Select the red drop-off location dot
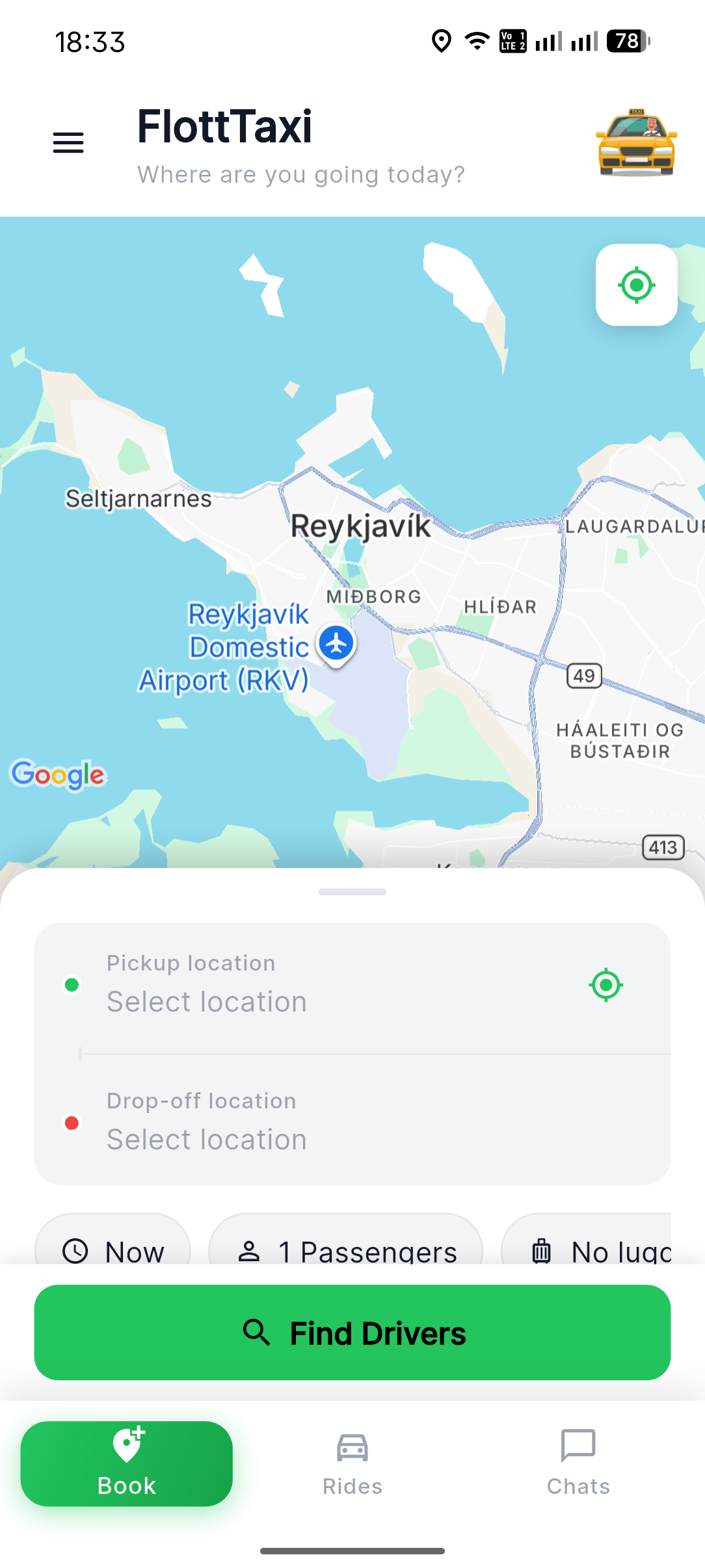Image resolution: width=705 pixels, height=1568 pixels. pyautogui.click(x=72, y=1122)
